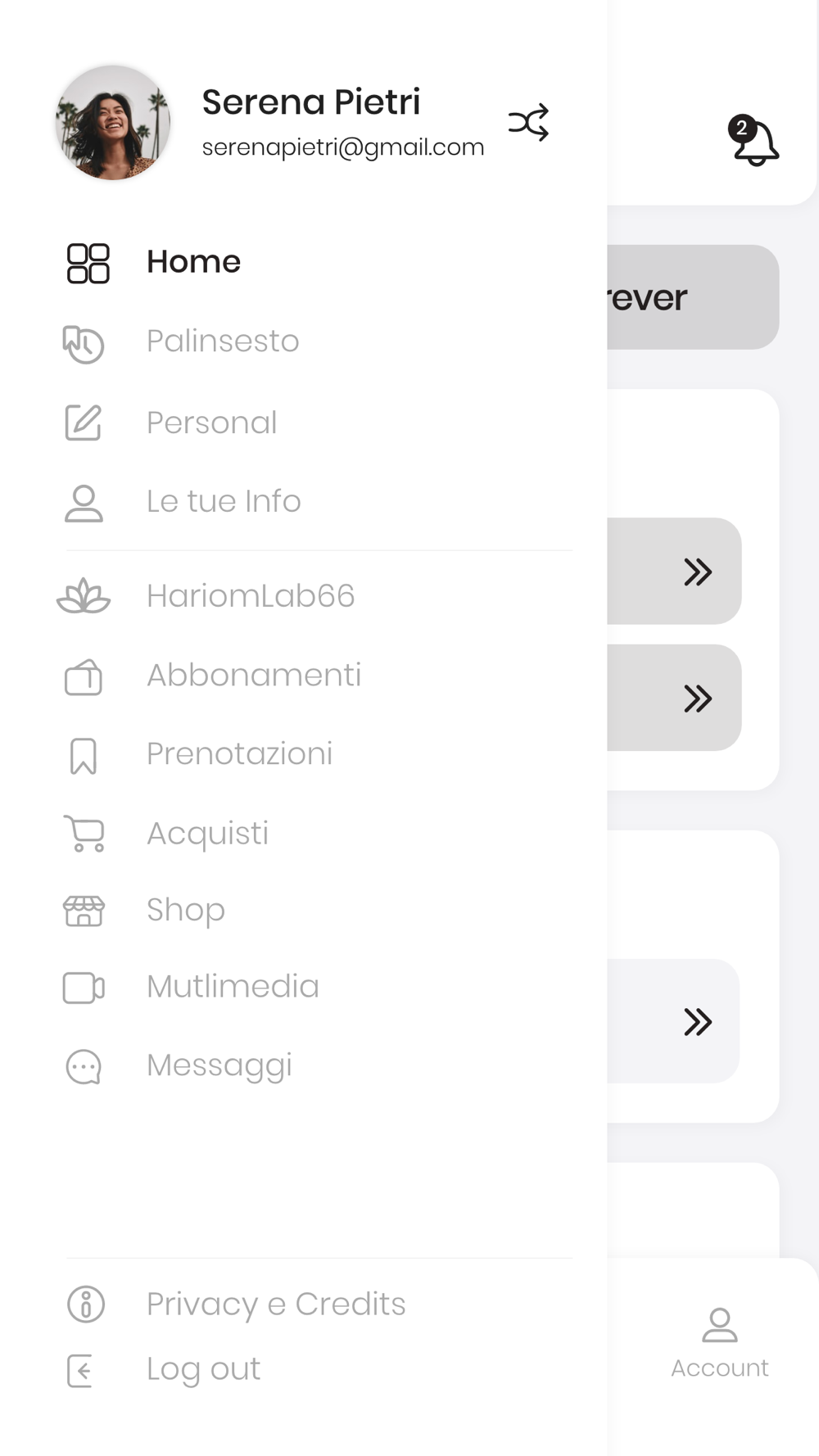The image size is (819, 1456).
Task: Tap Serena Pietri's profile photo
Action: [x=113, y=123]
